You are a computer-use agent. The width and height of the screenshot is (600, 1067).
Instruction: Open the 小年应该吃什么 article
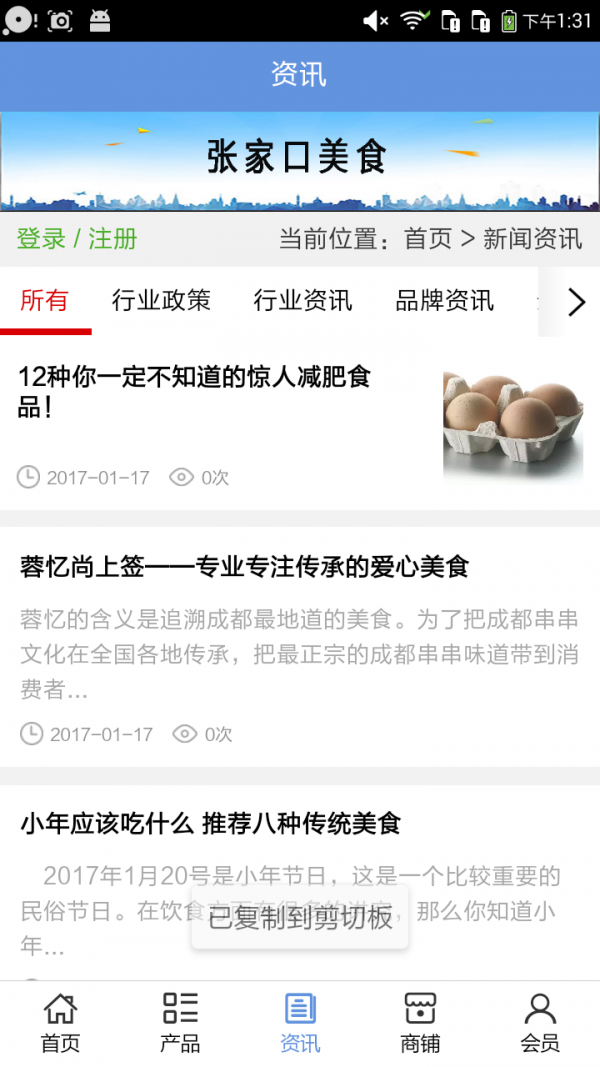pos(211,824)
